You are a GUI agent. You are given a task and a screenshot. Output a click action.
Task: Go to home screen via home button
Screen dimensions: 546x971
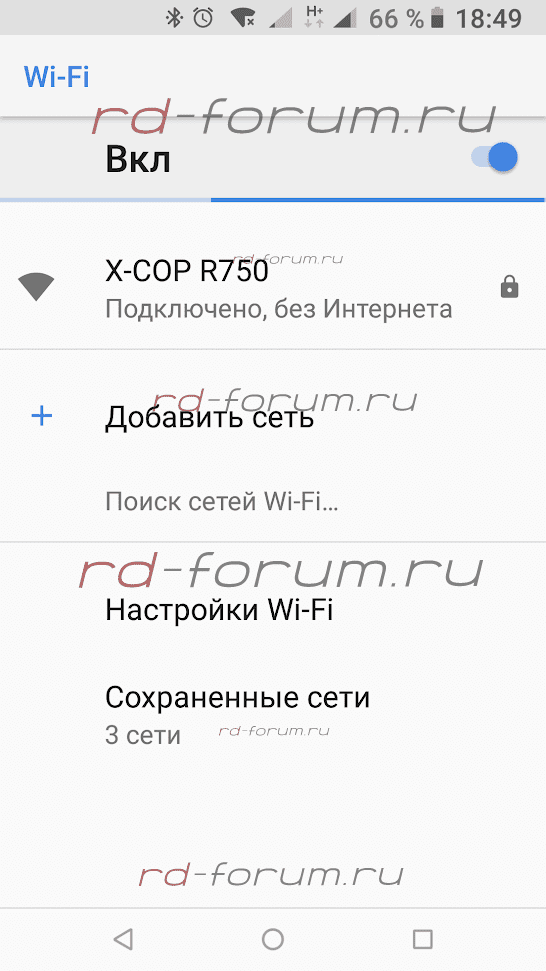click(x=273, y=939)
